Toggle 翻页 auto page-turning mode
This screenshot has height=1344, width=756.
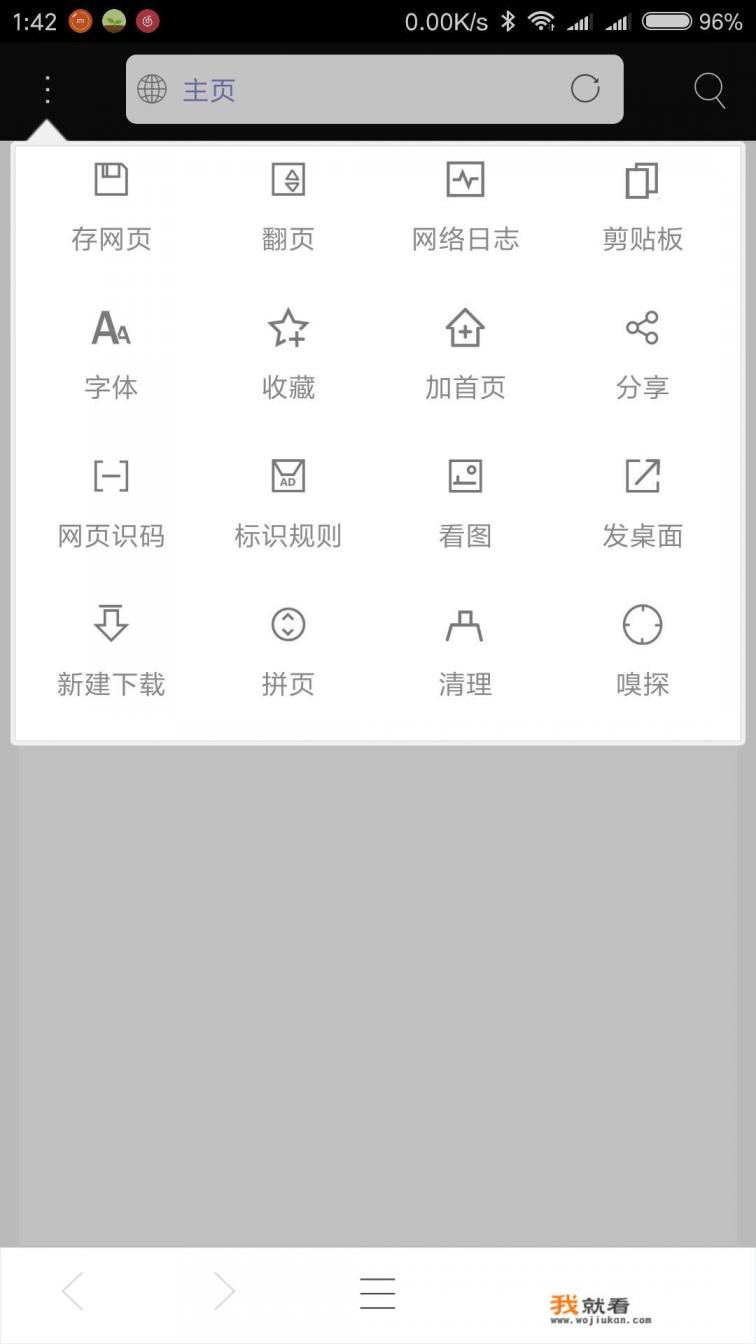click(x=288, y=200)
